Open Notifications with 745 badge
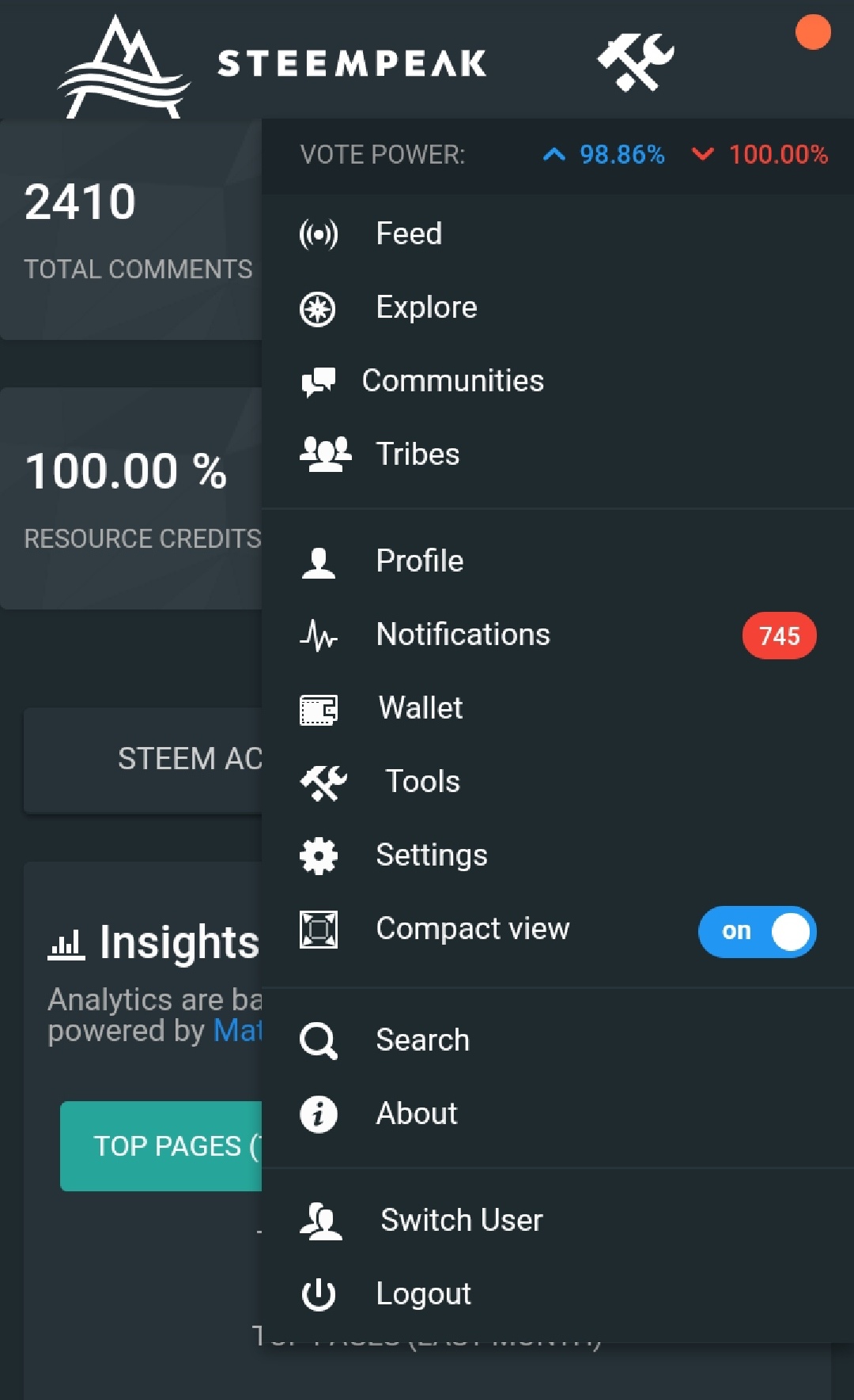 click(463, 635)
